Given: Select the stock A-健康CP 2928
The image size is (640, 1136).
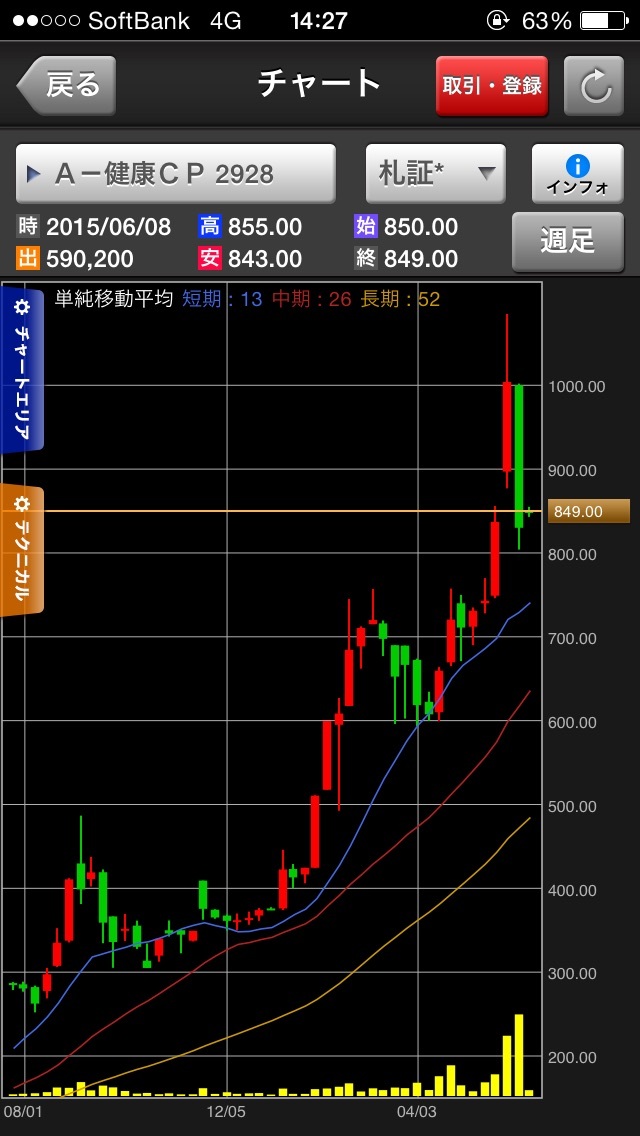Looking at the screenshot, I should coord(176,174).
